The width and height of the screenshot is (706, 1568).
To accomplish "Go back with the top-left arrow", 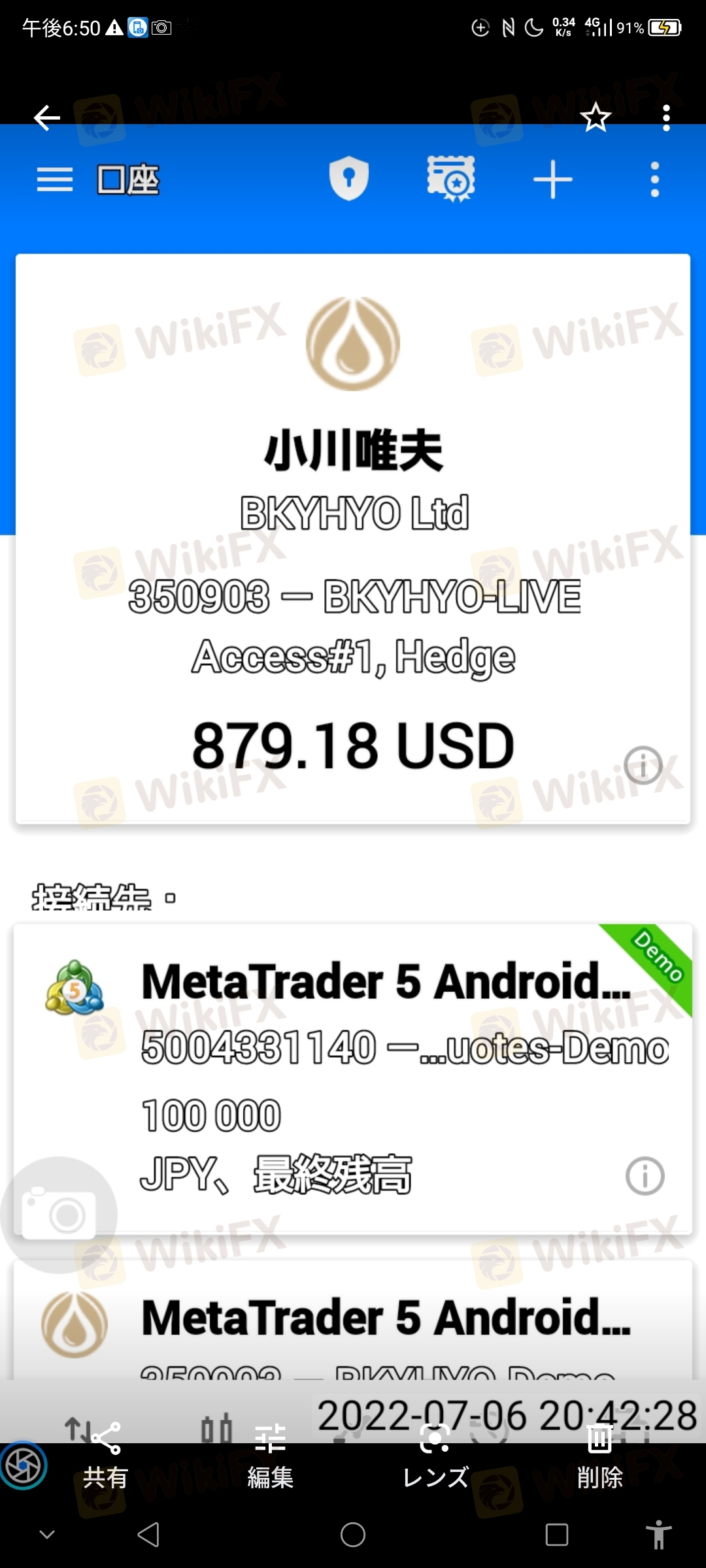I will (x=47, y=118).
